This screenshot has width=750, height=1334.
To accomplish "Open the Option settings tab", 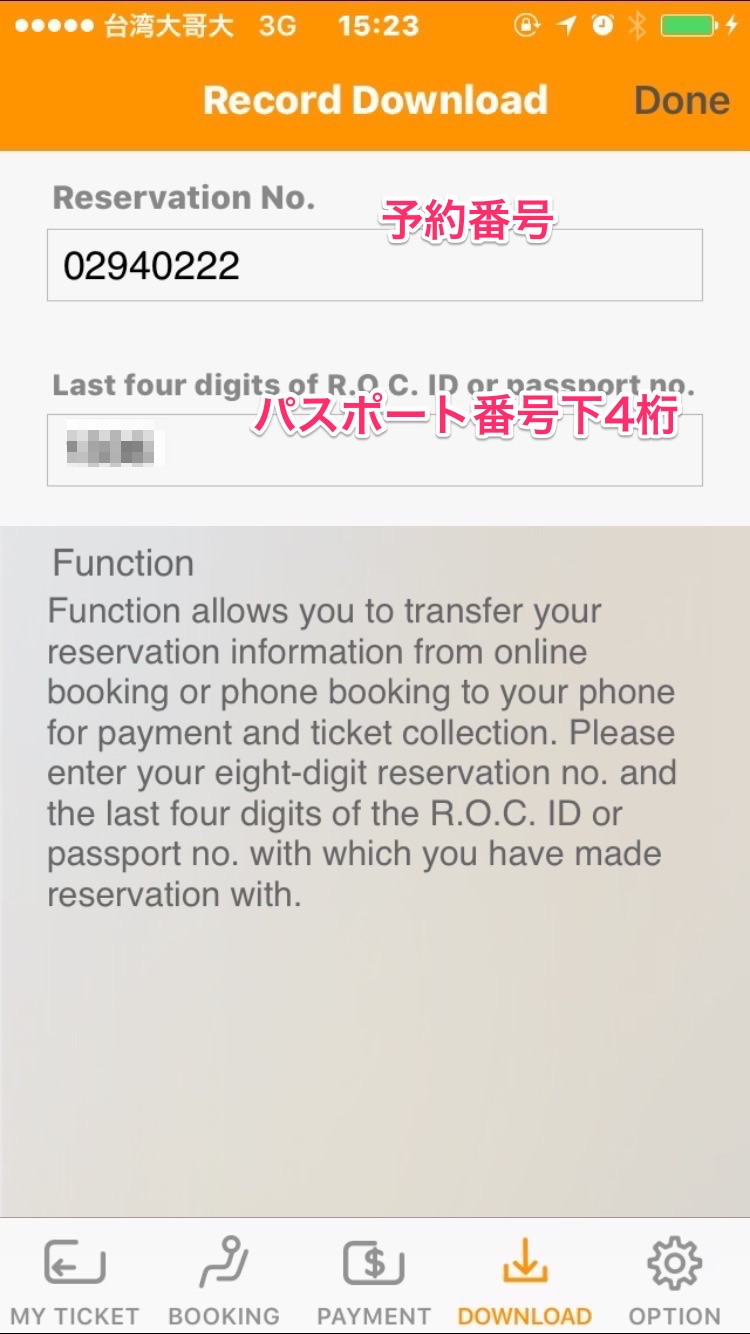I will pos(674,1279).
